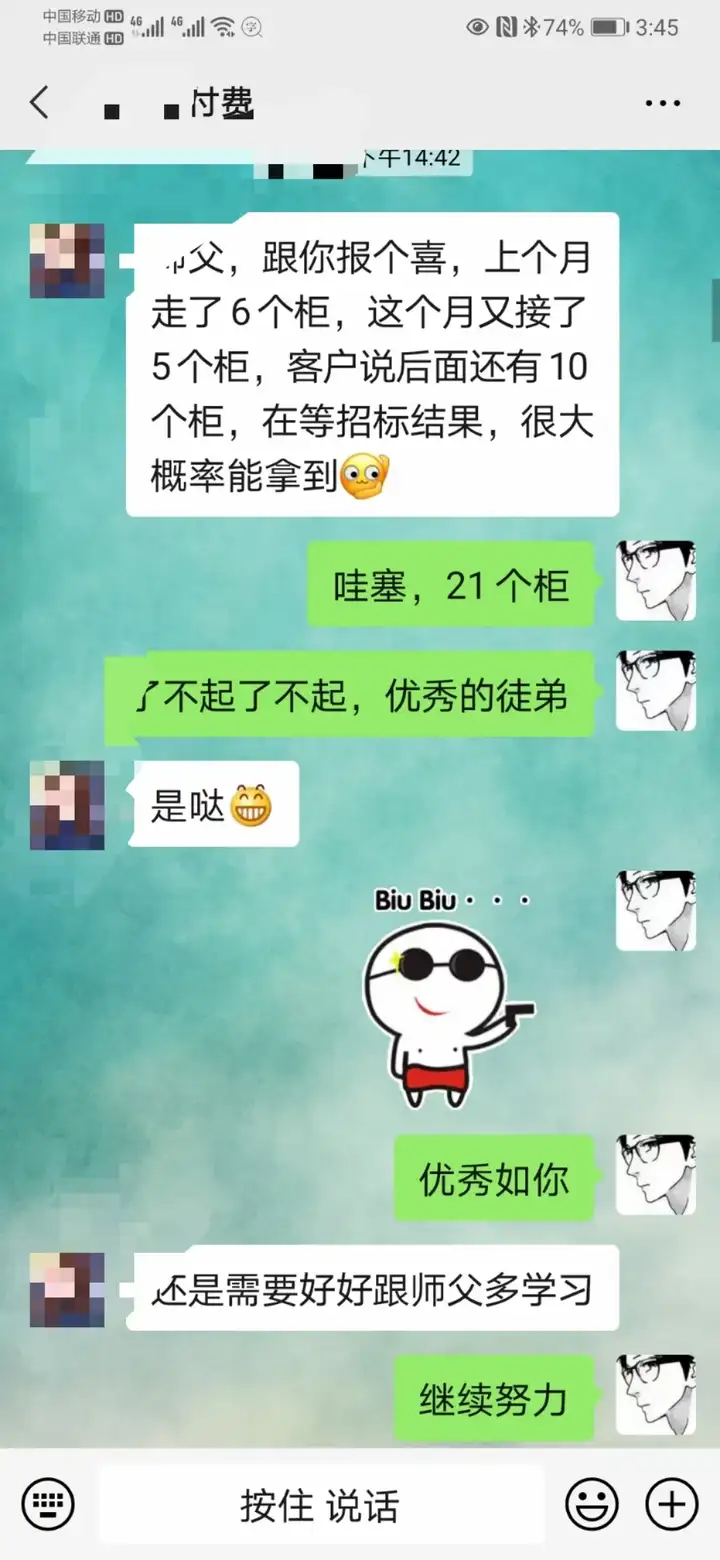Tap the 按住 说话 hold-to-talk button
Image resolution: width=720 pixels, height=1560 pixels.
click(x=320, y=1504)
